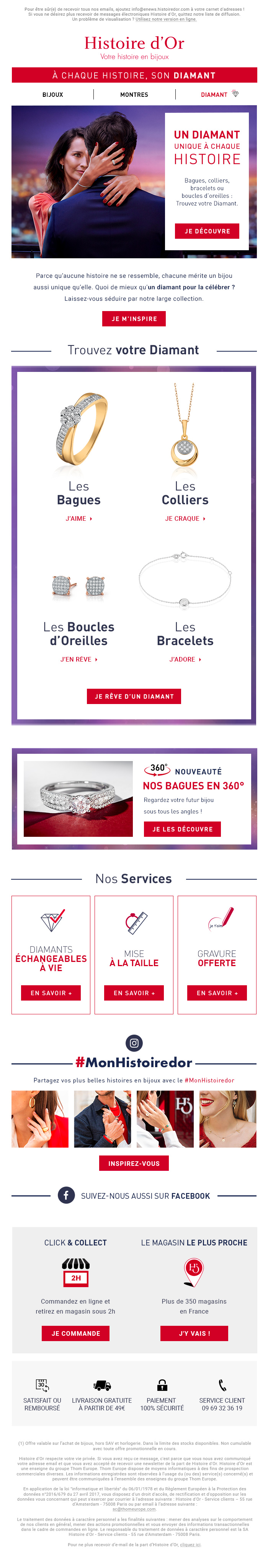Tap the Je m'inspire button
The height and width of the screenshot is (1568, 268).
pos(134,319)
